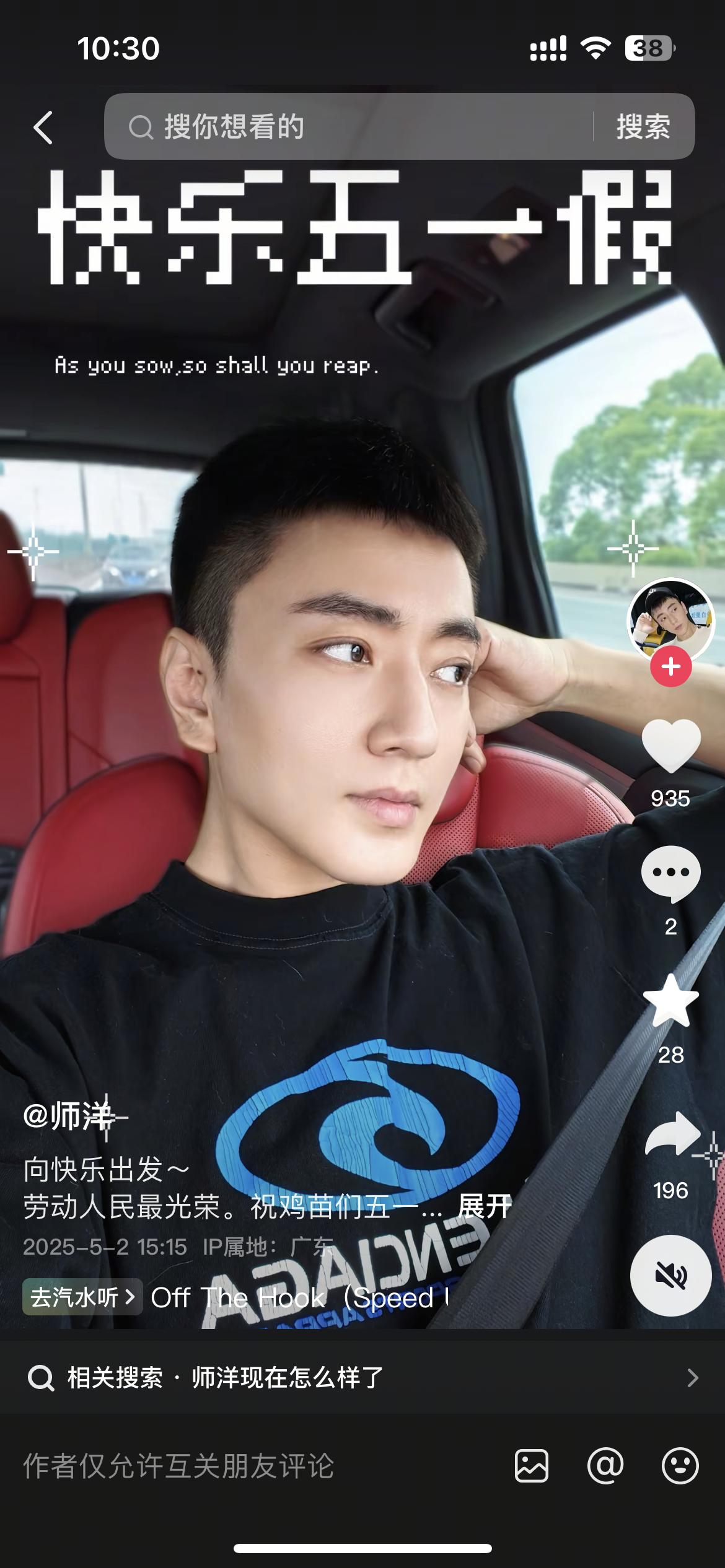Attach an image to the comment

[532, 1466]
